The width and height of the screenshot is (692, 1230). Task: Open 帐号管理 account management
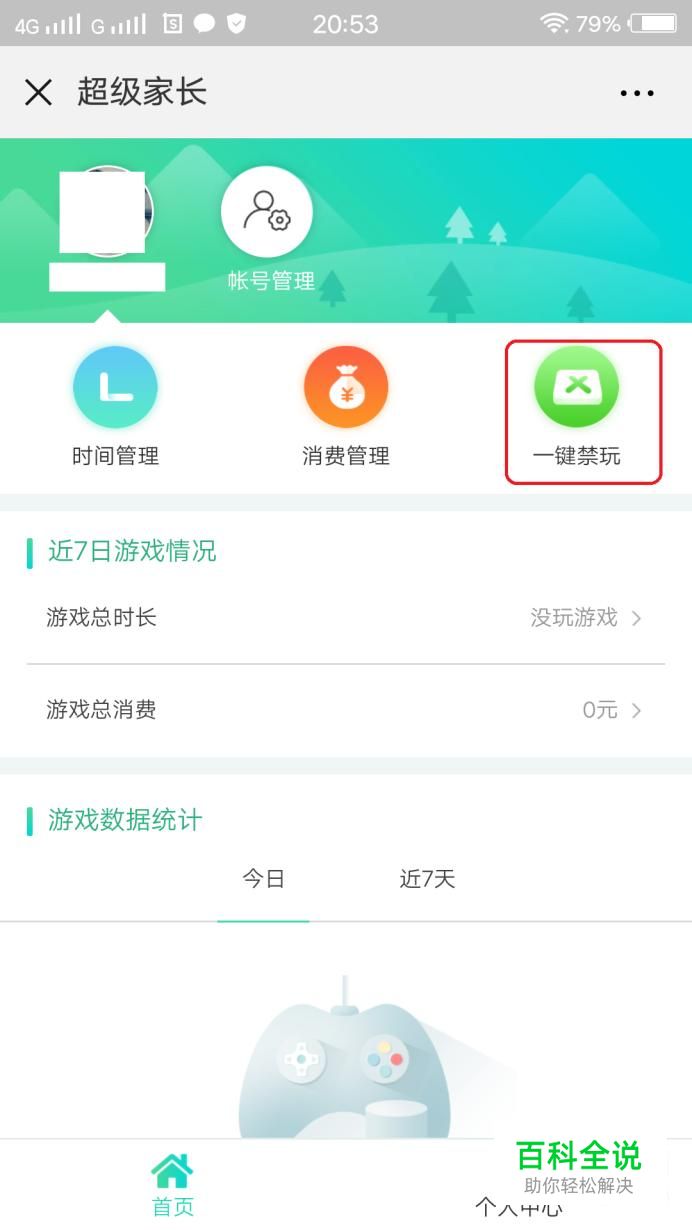[x=267, y=213]
